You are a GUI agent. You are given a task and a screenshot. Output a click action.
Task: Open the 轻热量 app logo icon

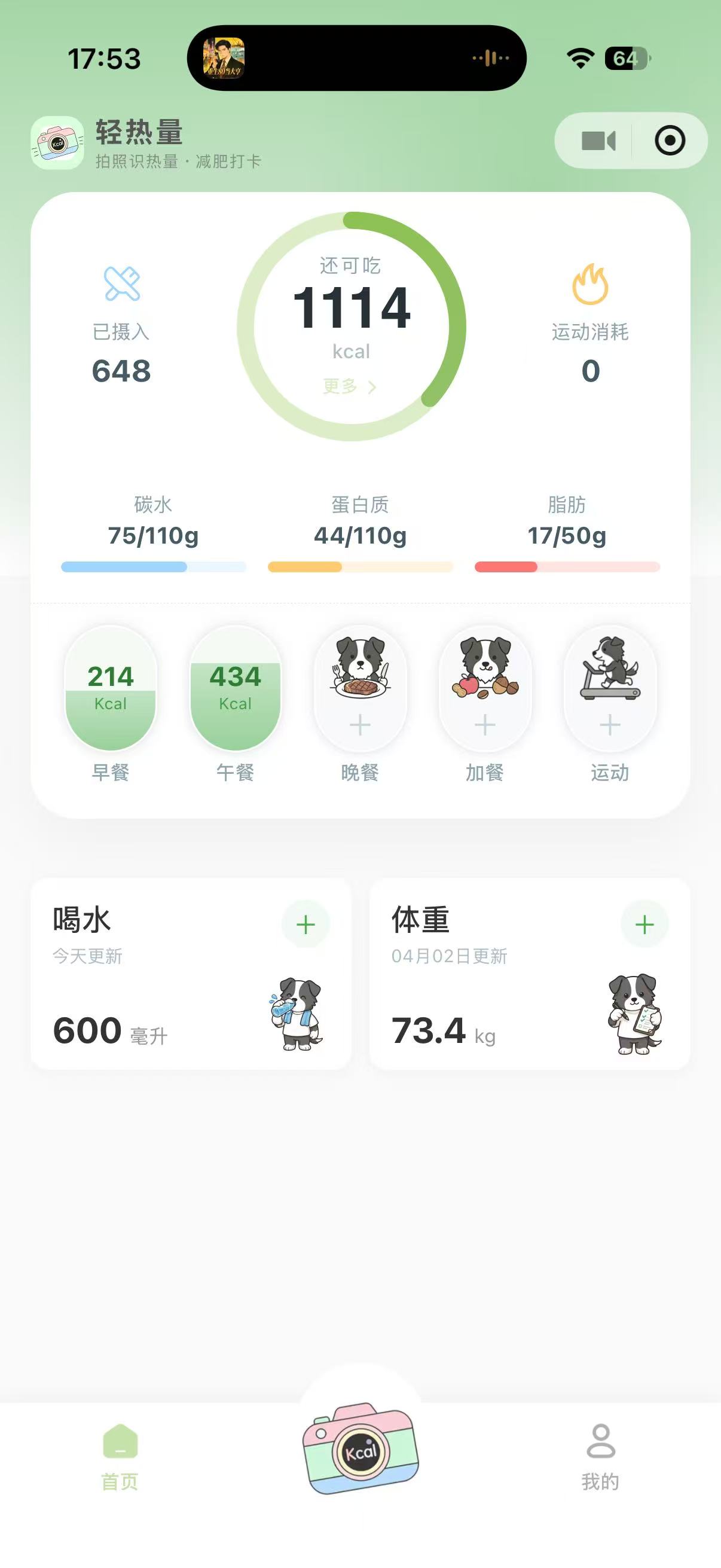coord(57,144)
